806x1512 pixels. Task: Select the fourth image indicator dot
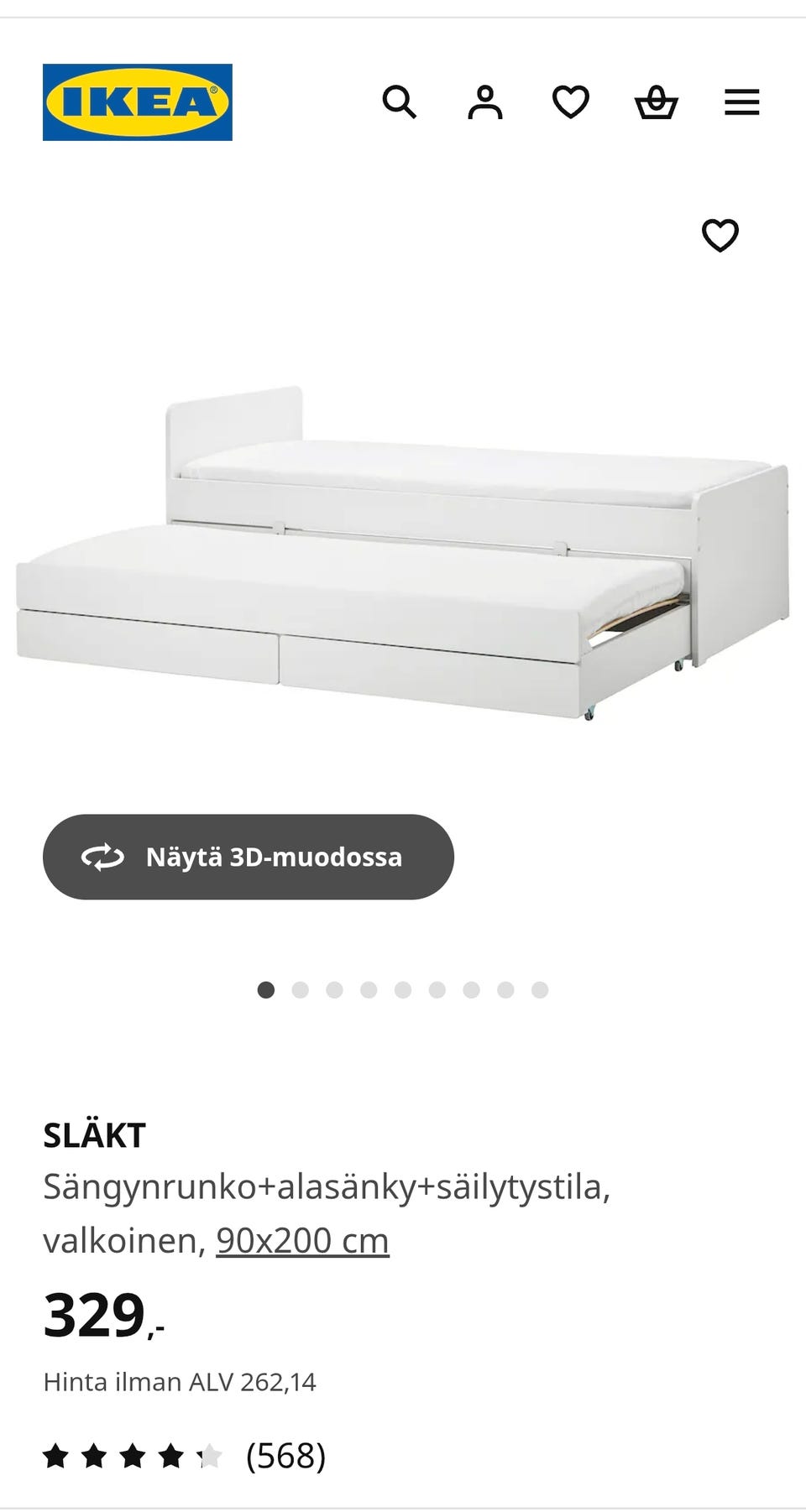click(369, 990)
